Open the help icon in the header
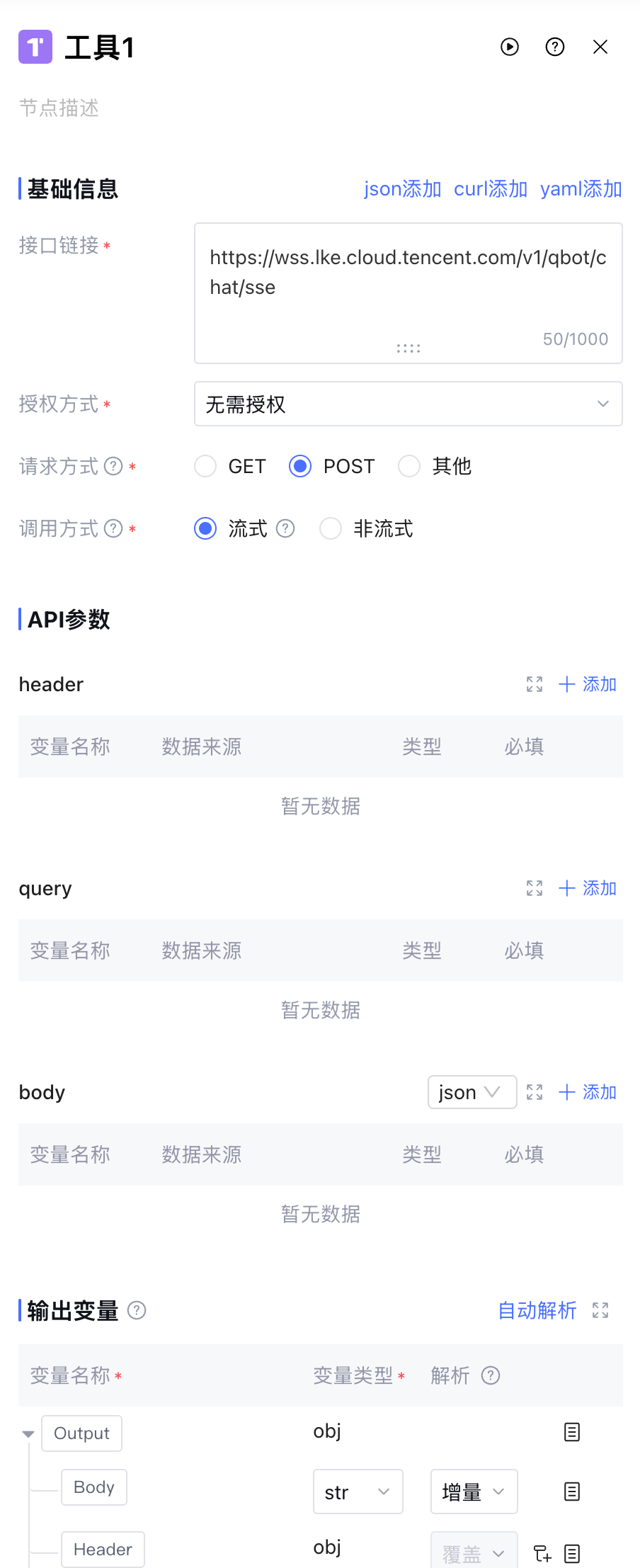 [555, 47]
